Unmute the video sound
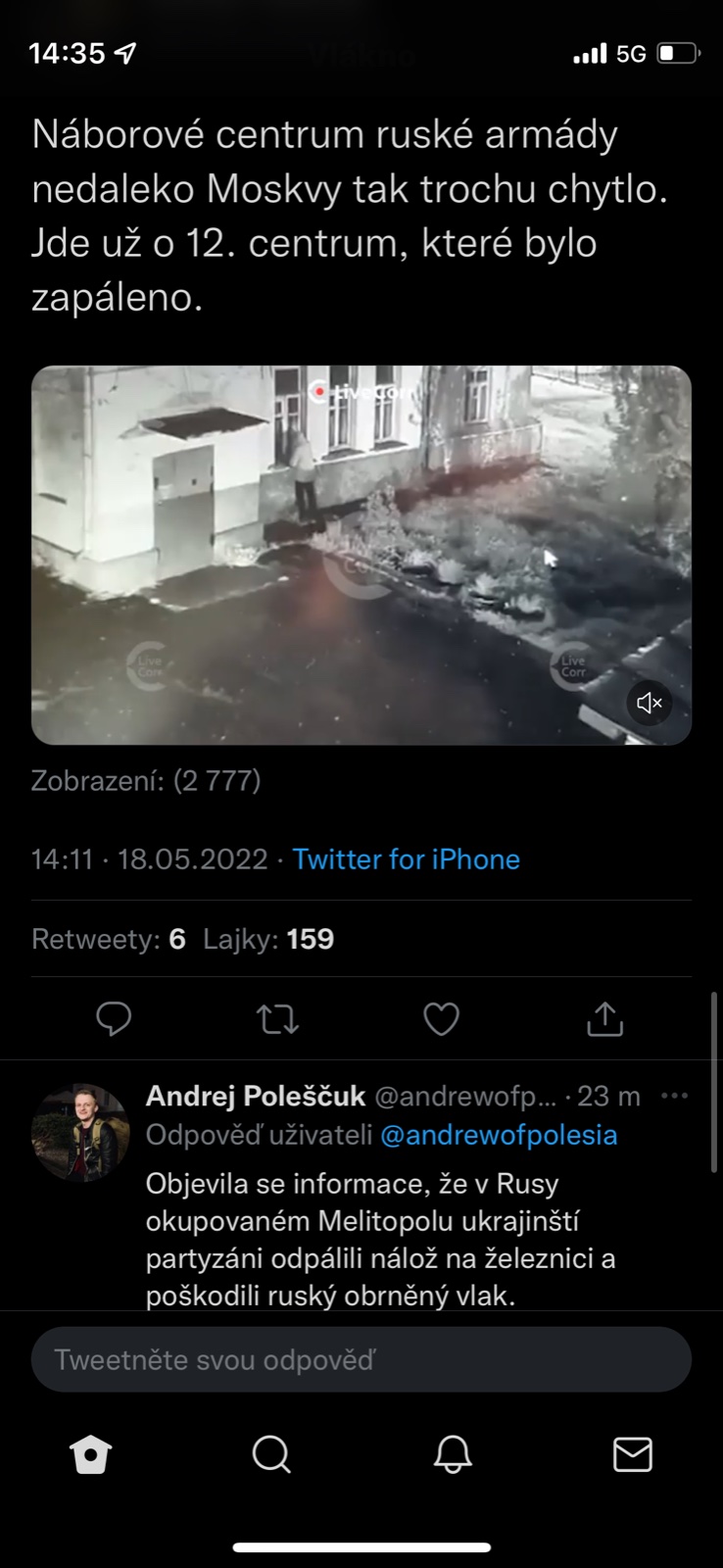Viewport: 723px width, 1568px height. pos(649,702)
